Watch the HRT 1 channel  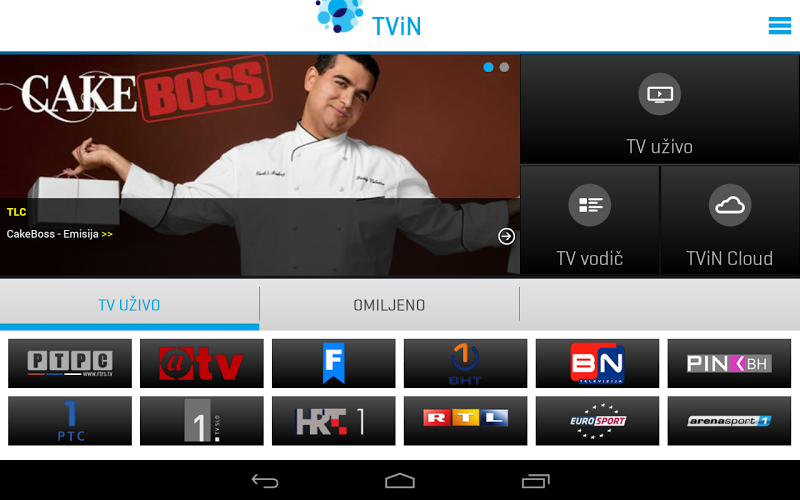click(334, 421)
